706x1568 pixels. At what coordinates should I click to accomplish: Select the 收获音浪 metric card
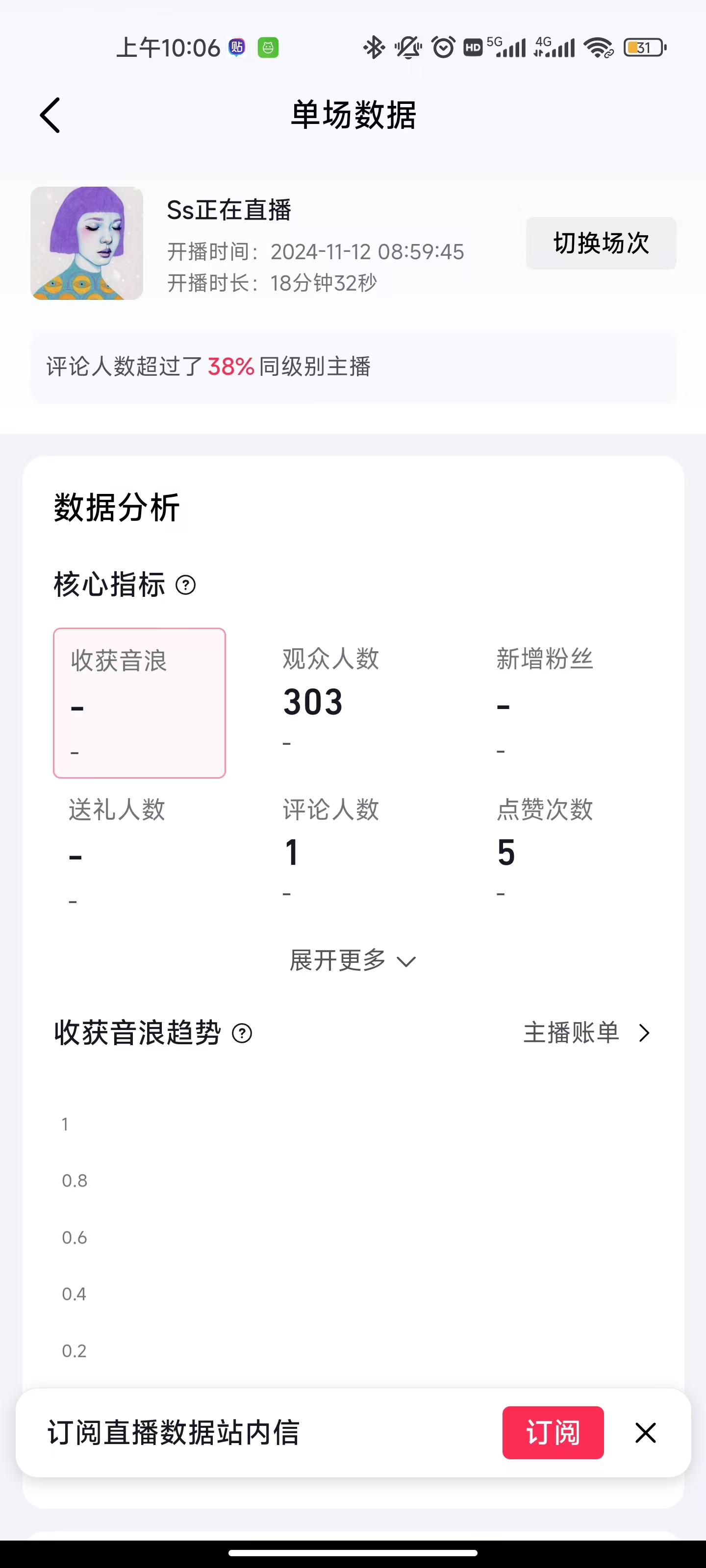(x=140, y=703)
